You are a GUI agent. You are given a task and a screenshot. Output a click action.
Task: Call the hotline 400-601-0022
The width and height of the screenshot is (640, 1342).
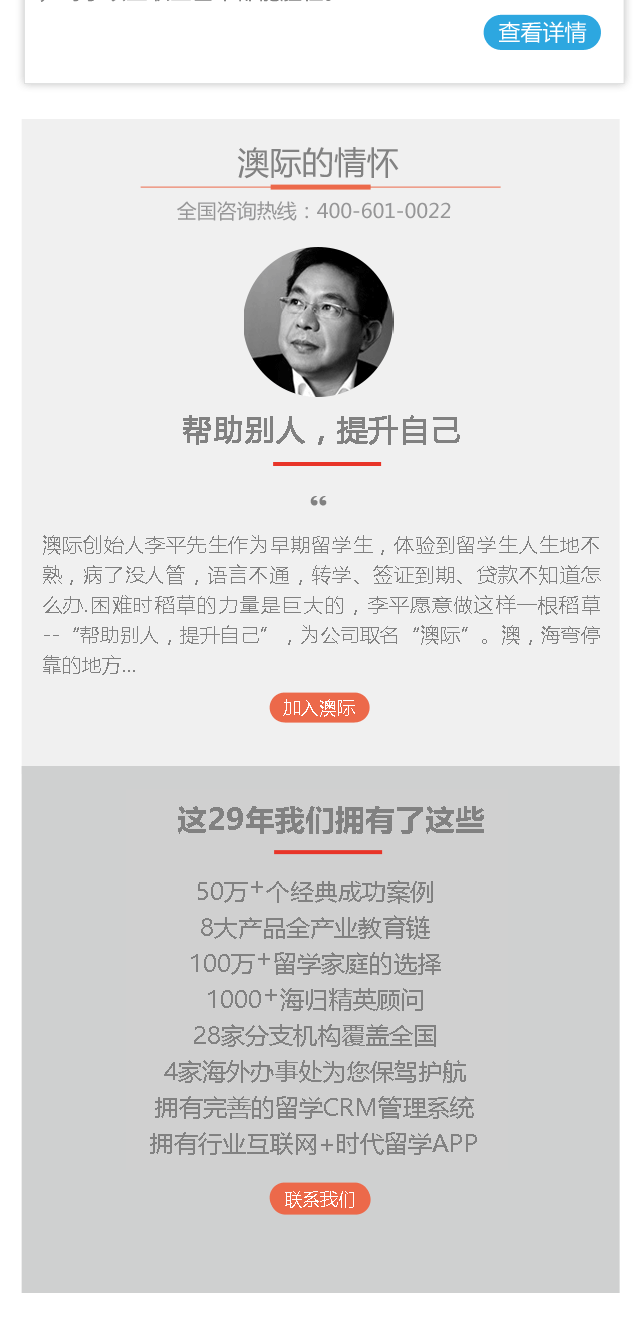coord(383,211)
